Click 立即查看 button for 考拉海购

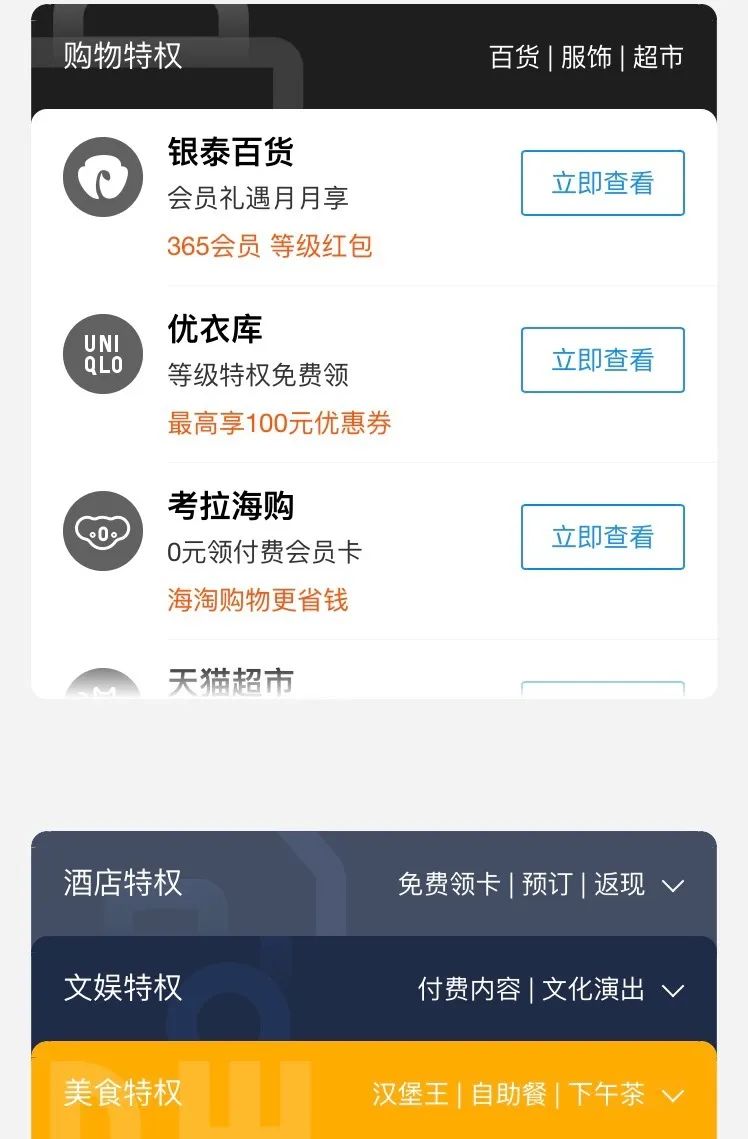coord(602,537)
